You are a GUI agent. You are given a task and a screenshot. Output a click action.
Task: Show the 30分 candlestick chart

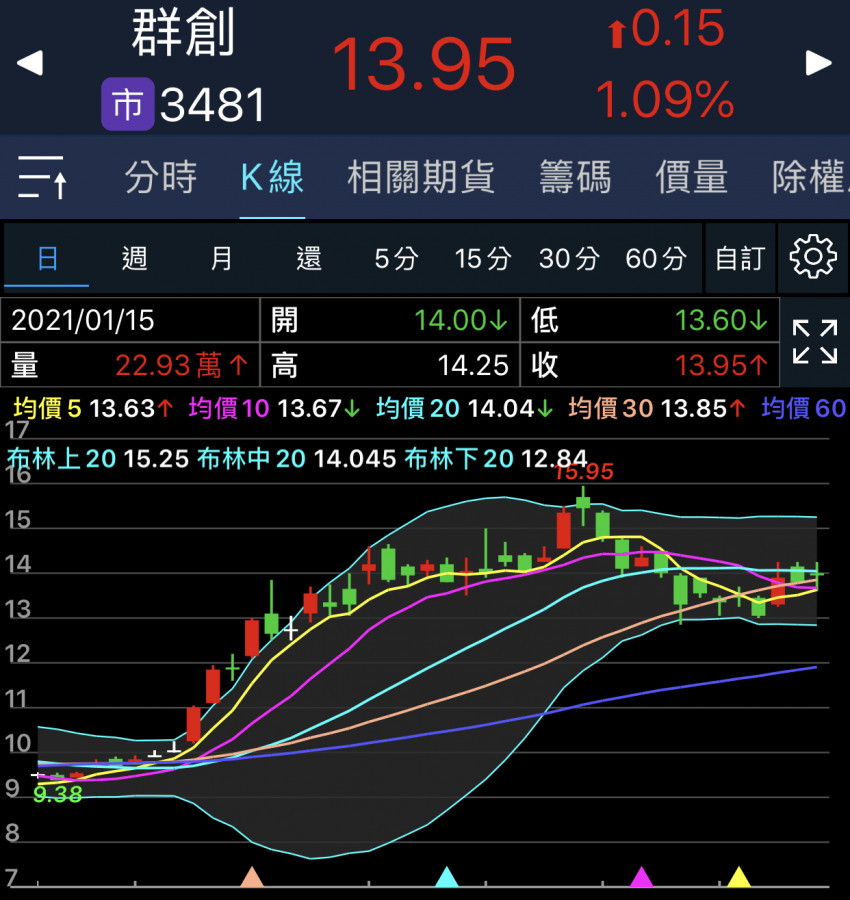569,259
